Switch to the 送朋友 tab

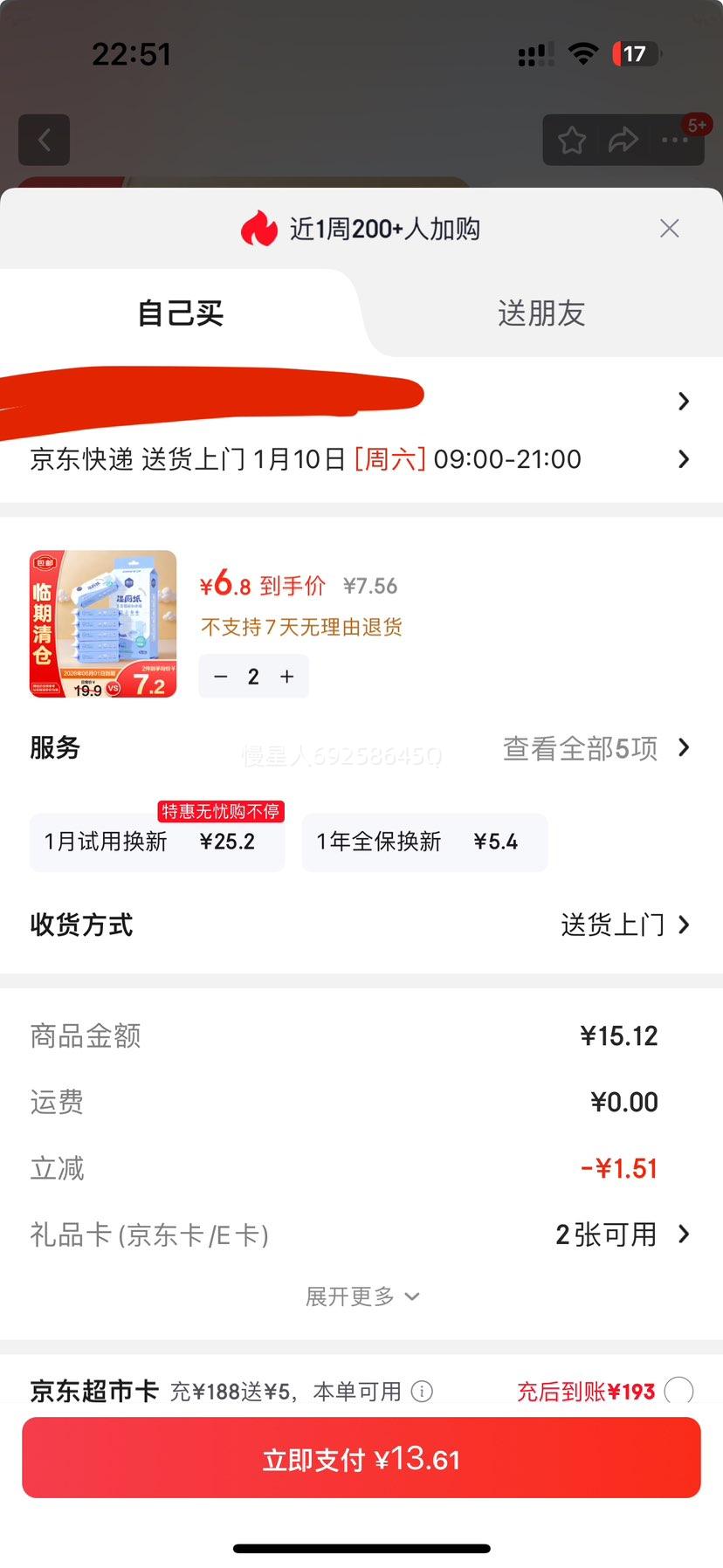540,313
